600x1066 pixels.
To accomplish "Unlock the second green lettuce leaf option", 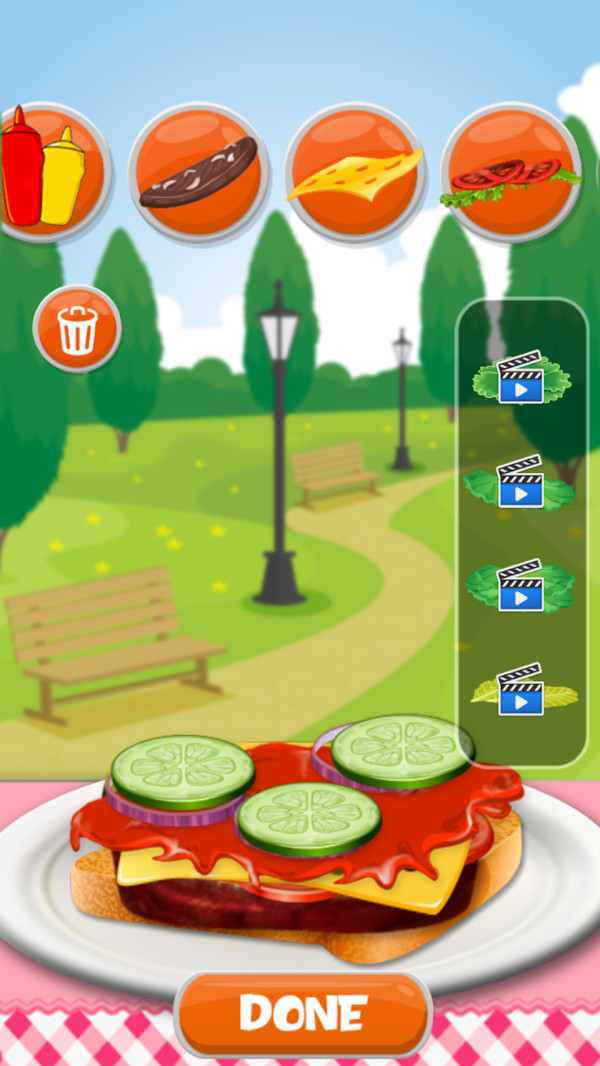I will pos(520,483).
